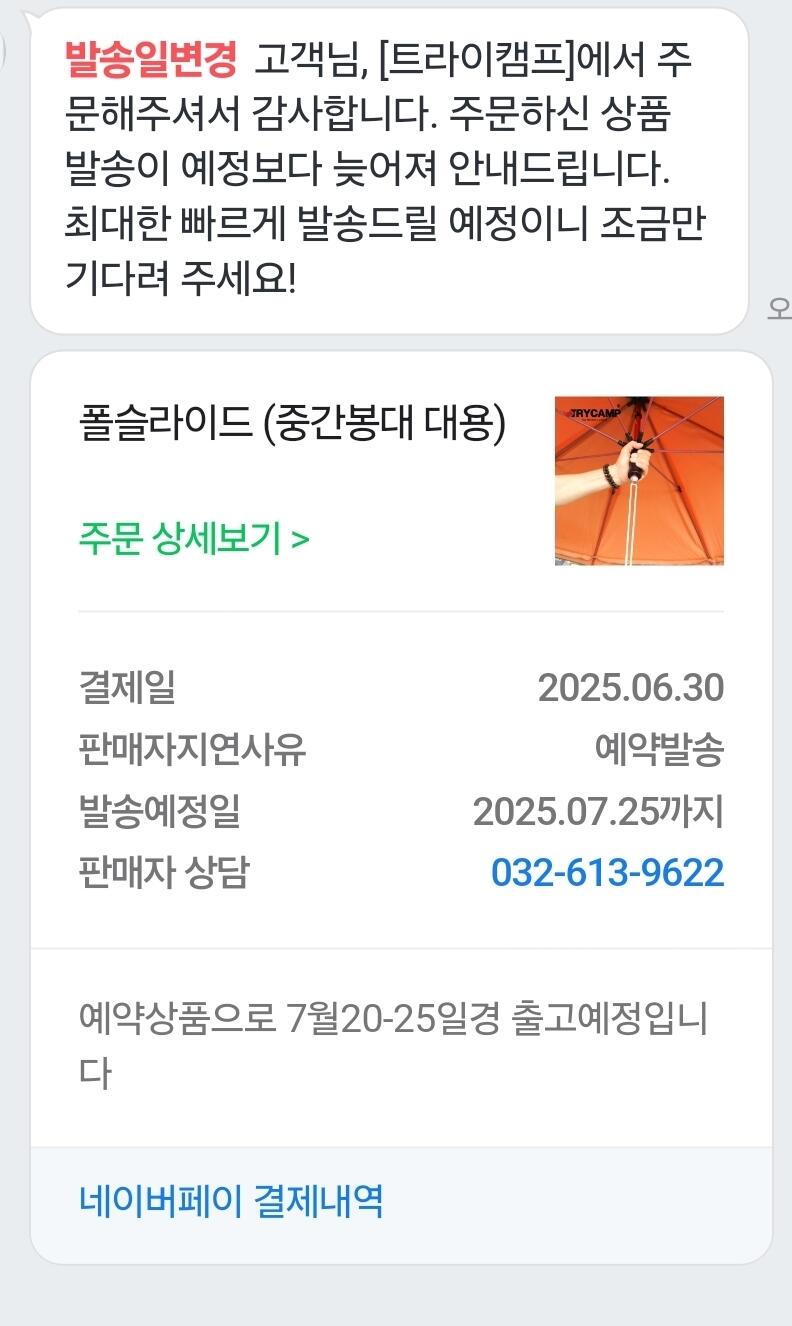Screen dimensions: 792x1326
Task: Tap the 폴슬라이드 product image
Action: tap(639, 481)
